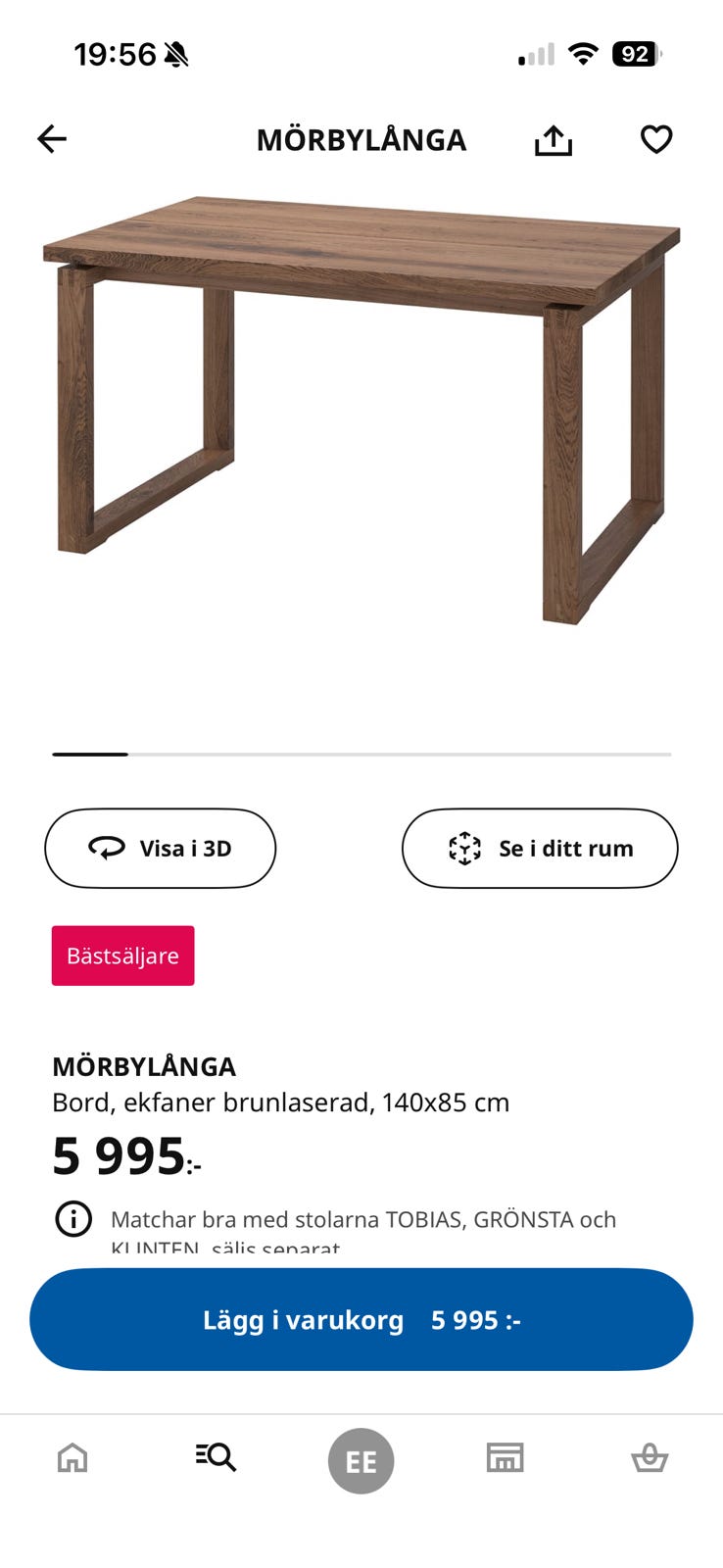723x1568 pixels.
Task: Select the Bästsäljare badge
Action: pyautogui.click(x=121, y=955)
